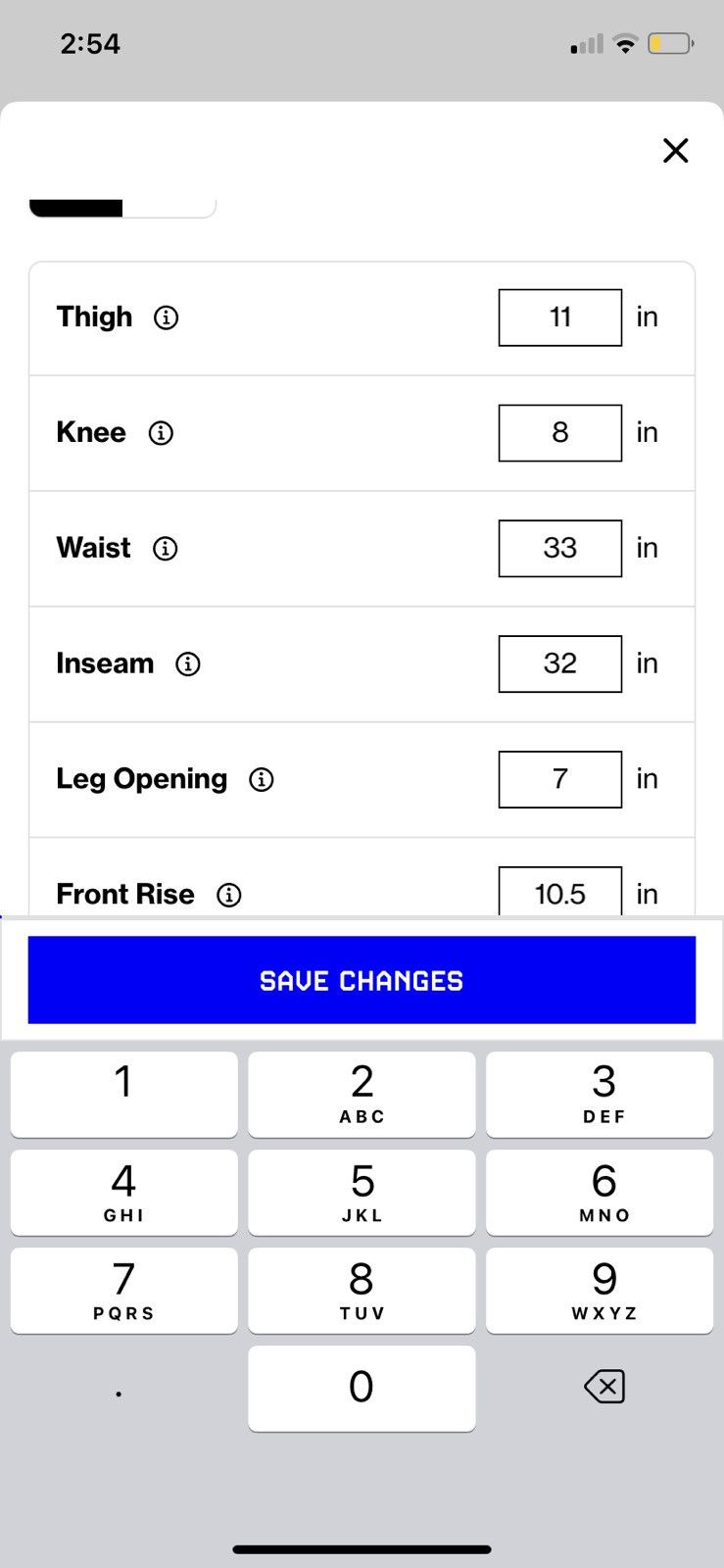Viewport: 724px width, 1568px height.
Task: Edit the Knee measurement field
Action: tap(560, 433)
